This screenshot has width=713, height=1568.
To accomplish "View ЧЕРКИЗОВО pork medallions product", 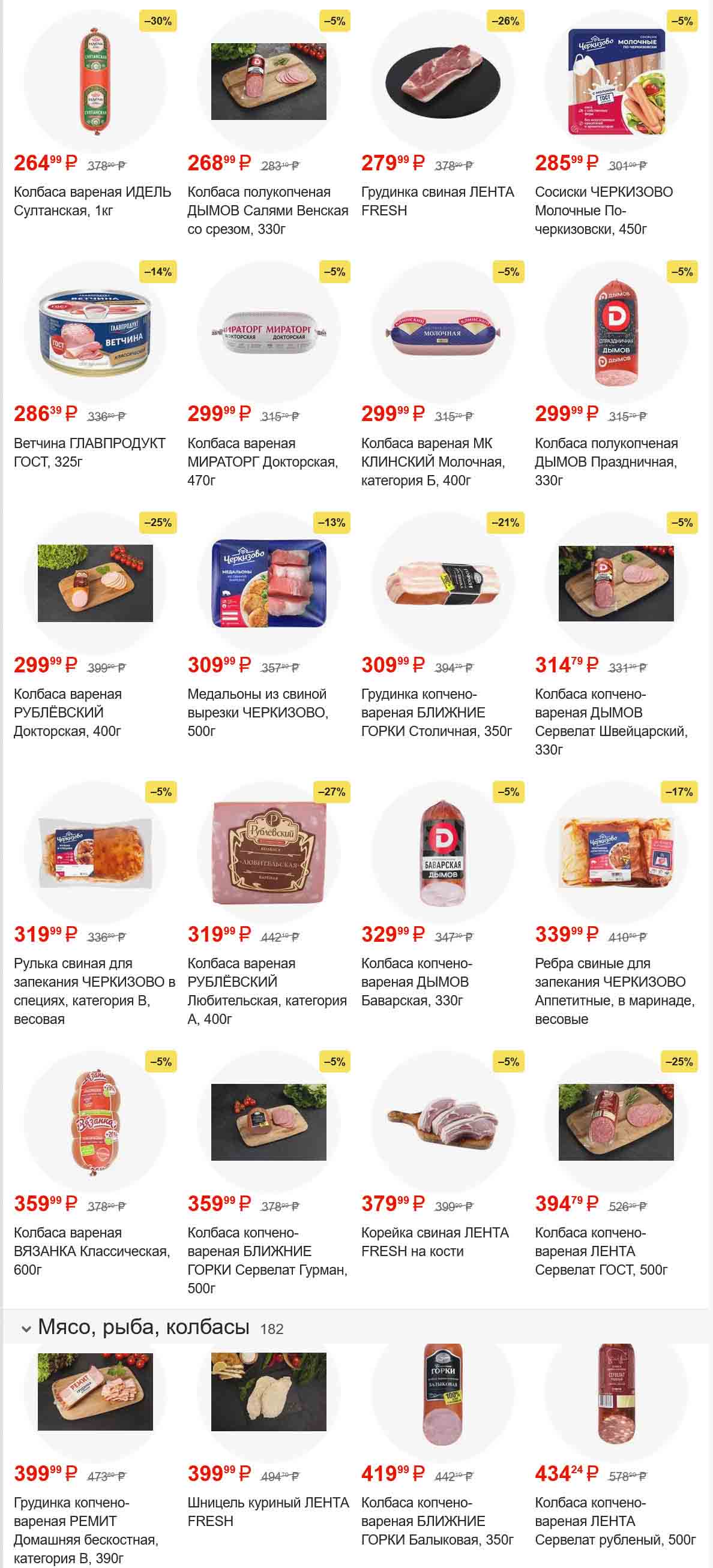I will pyautogui.click(x=268, y=583).
